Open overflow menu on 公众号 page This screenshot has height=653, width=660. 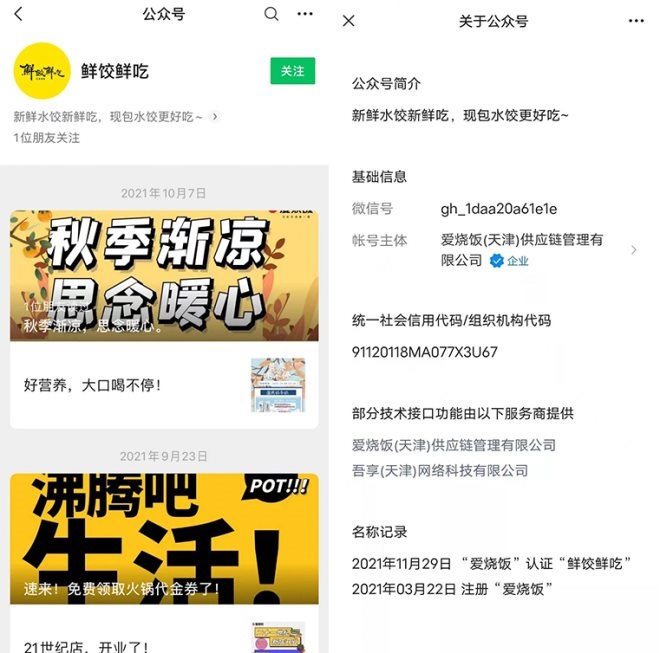(x=305, y=15)
